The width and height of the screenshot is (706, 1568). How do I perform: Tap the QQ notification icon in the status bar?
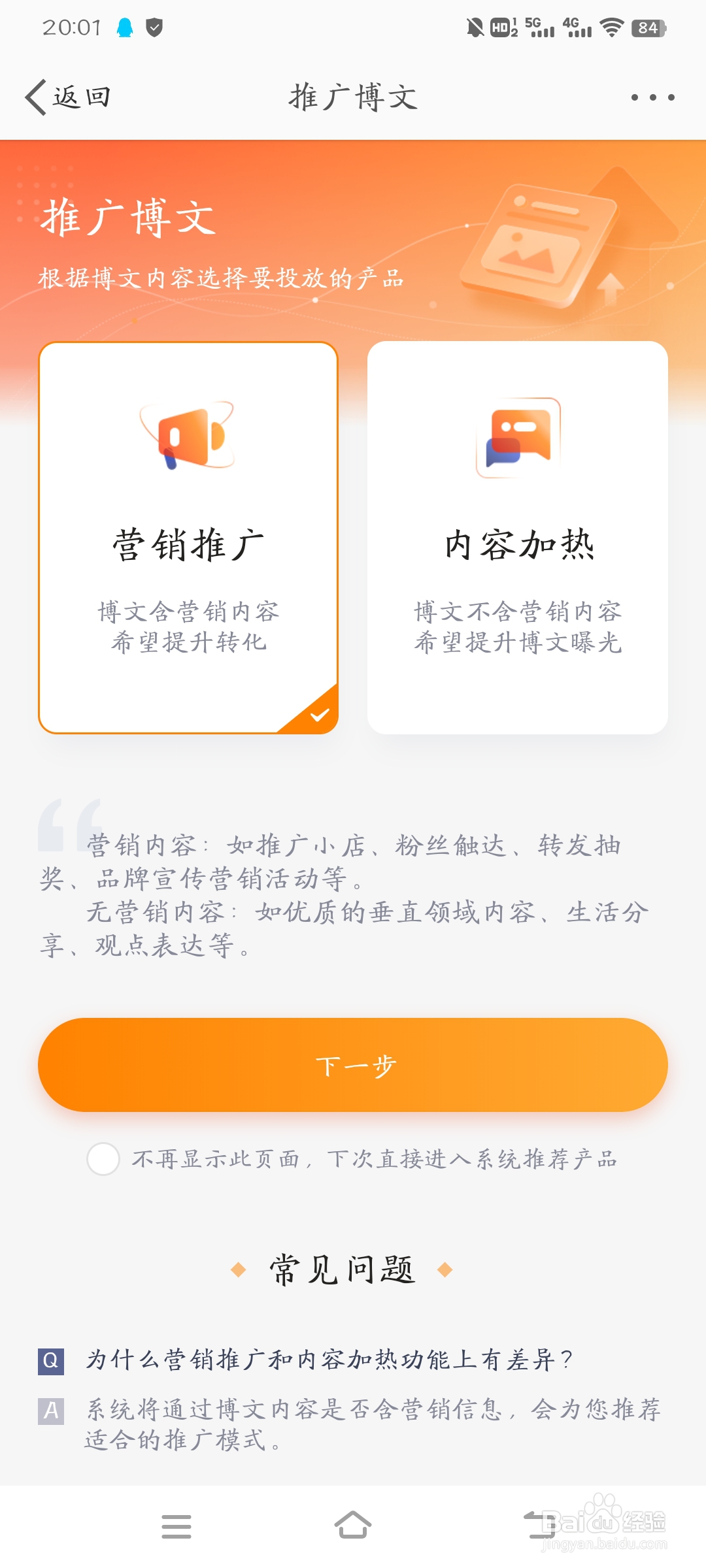(126, 27)
